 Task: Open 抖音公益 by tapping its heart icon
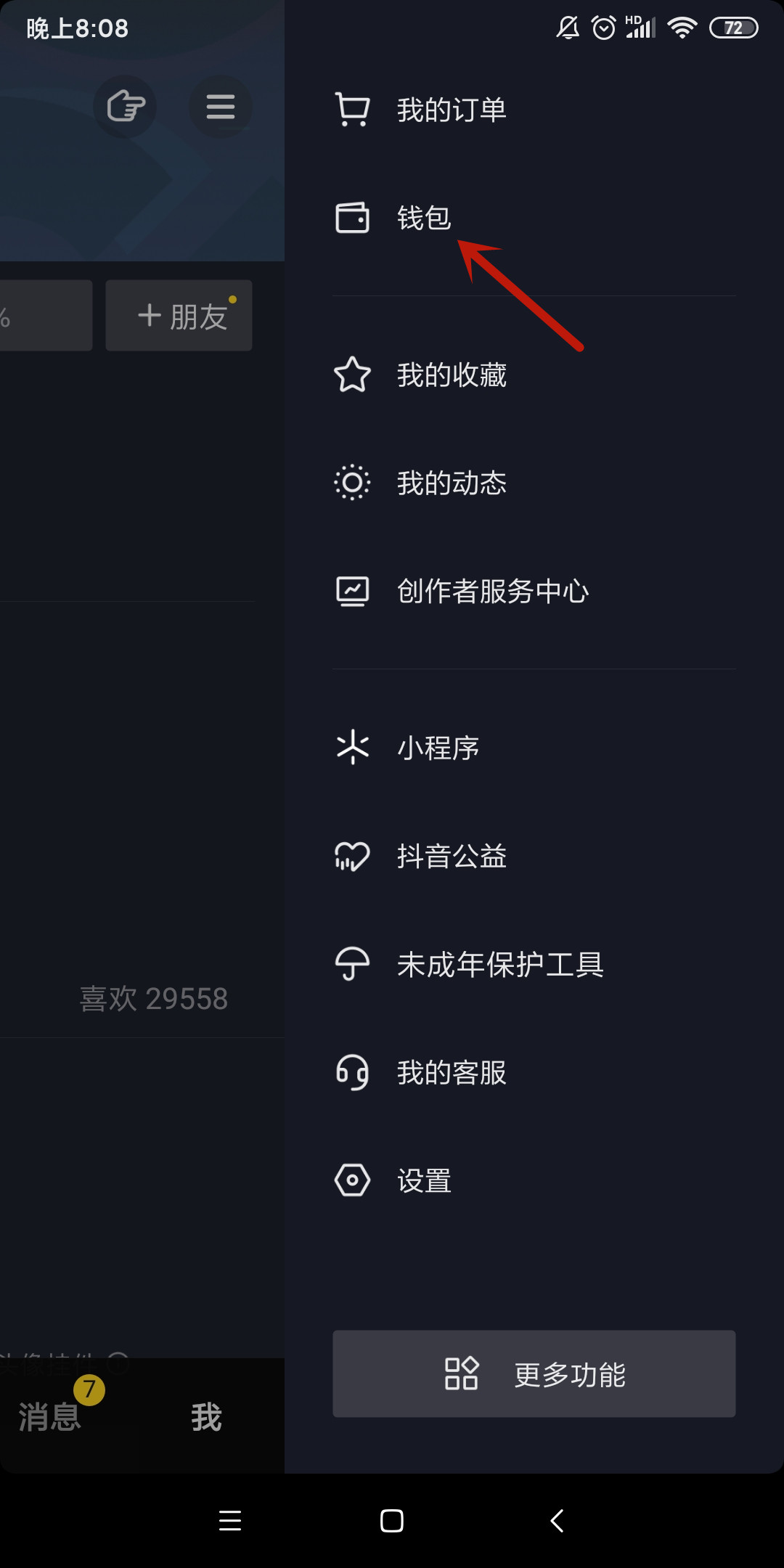pyautogui.click(x=352, y=857)
